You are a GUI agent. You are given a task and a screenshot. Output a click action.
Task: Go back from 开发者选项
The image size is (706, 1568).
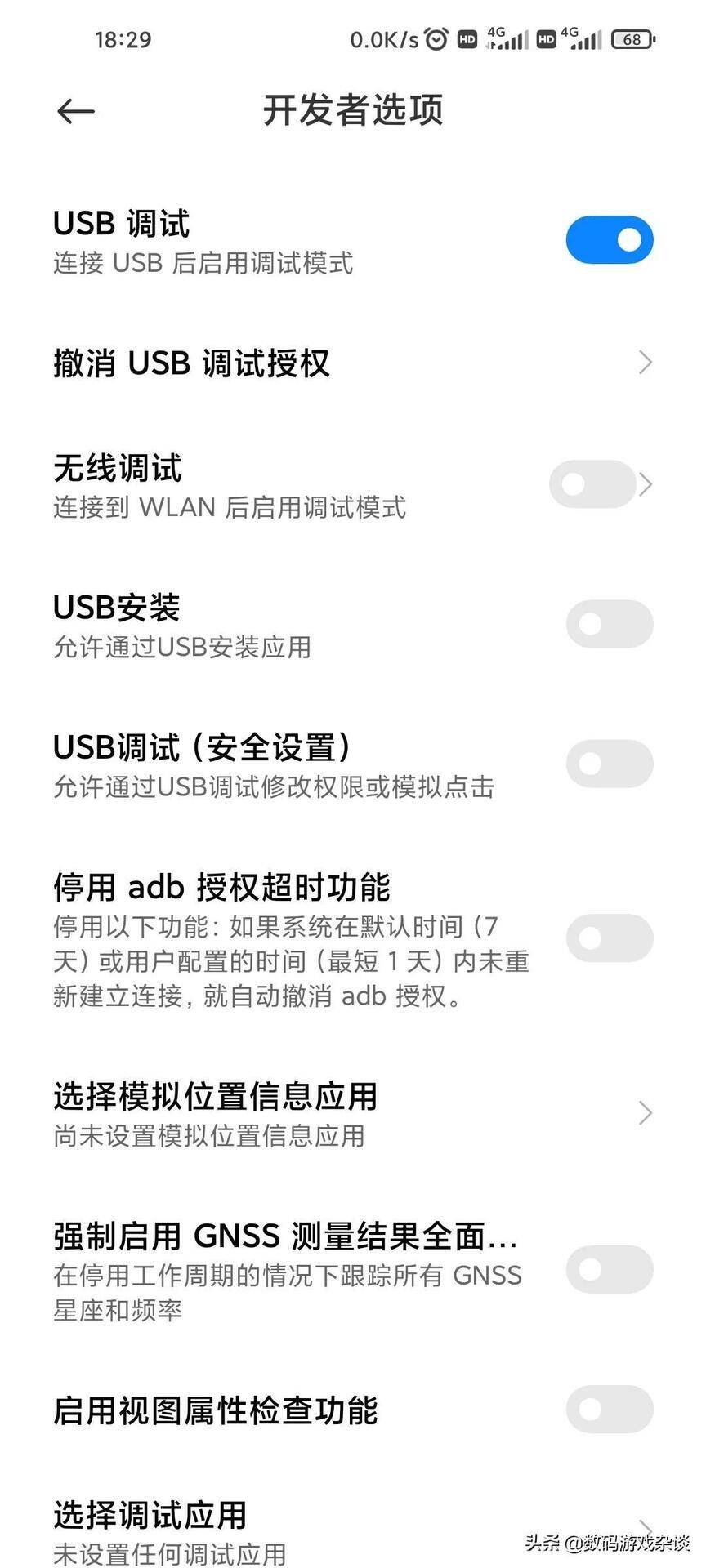tap(76, 111)
